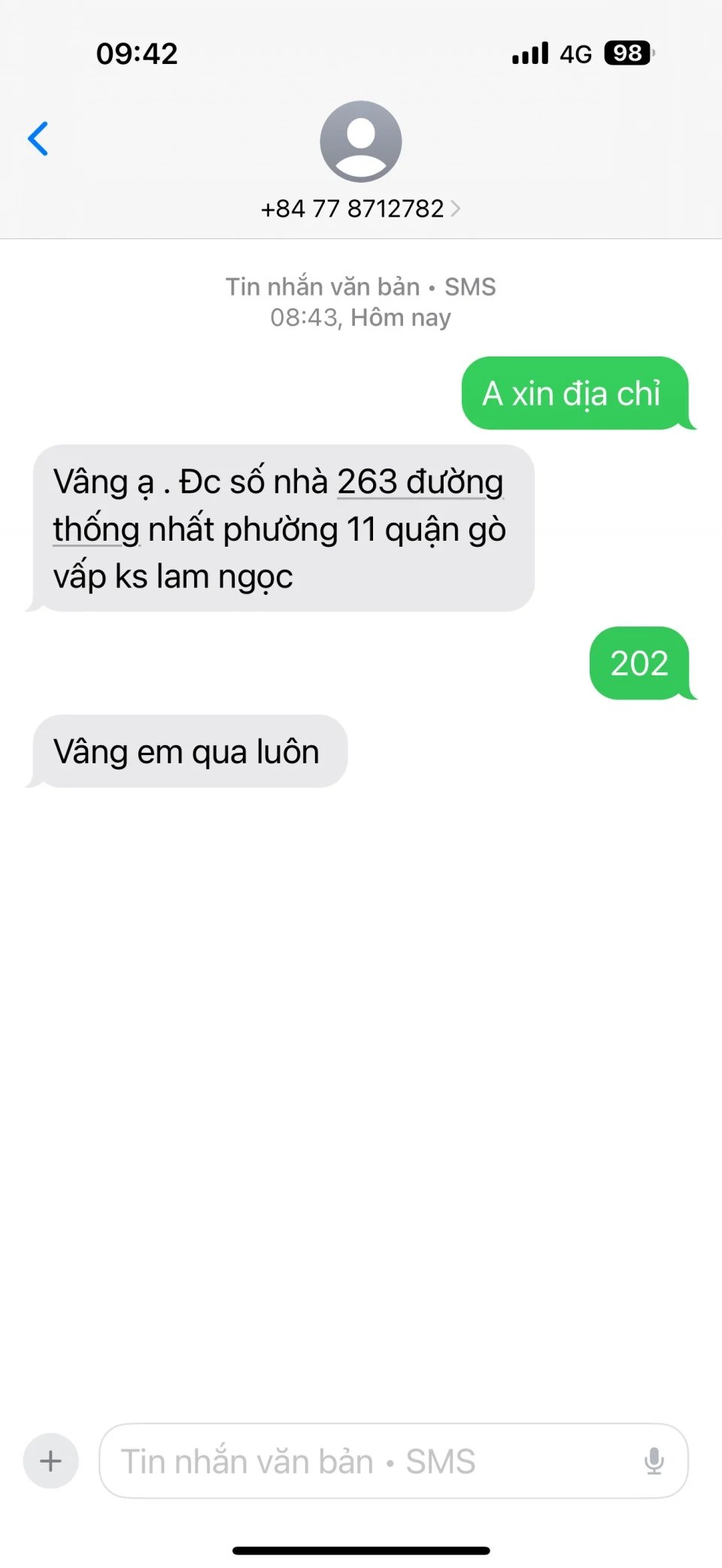Open the underlined address 263 đường thống
This screenshot has height=1568, width=722.
tap(419, 483)
